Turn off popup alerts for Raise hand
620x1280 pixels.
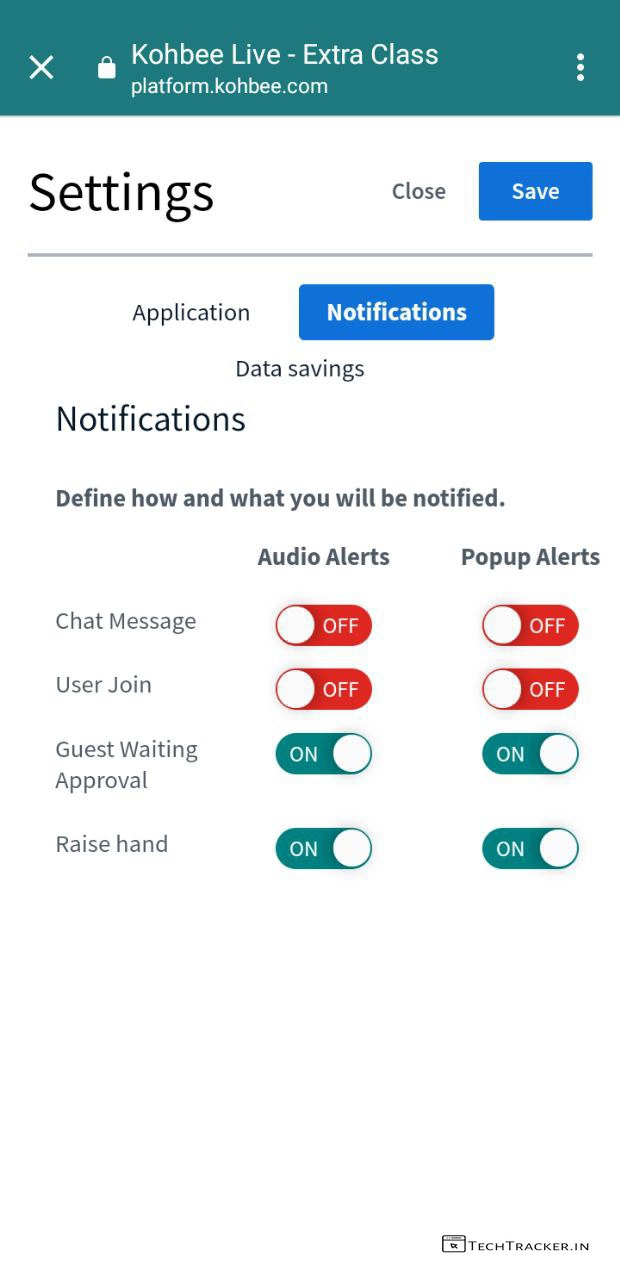[530, 849]
